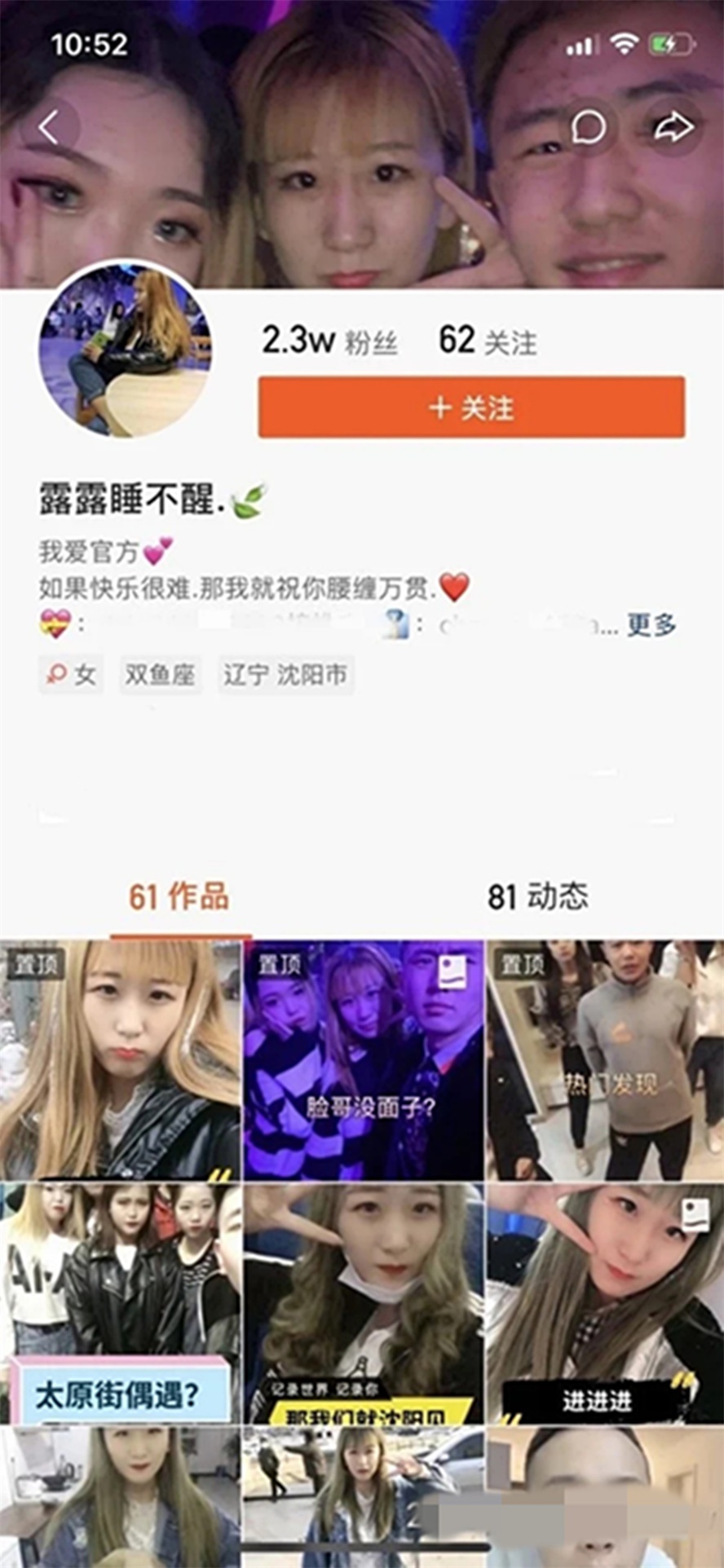Open the 记录世界 记录你 masked-girl video
724x1568 pixels.
click(363, 1304)
